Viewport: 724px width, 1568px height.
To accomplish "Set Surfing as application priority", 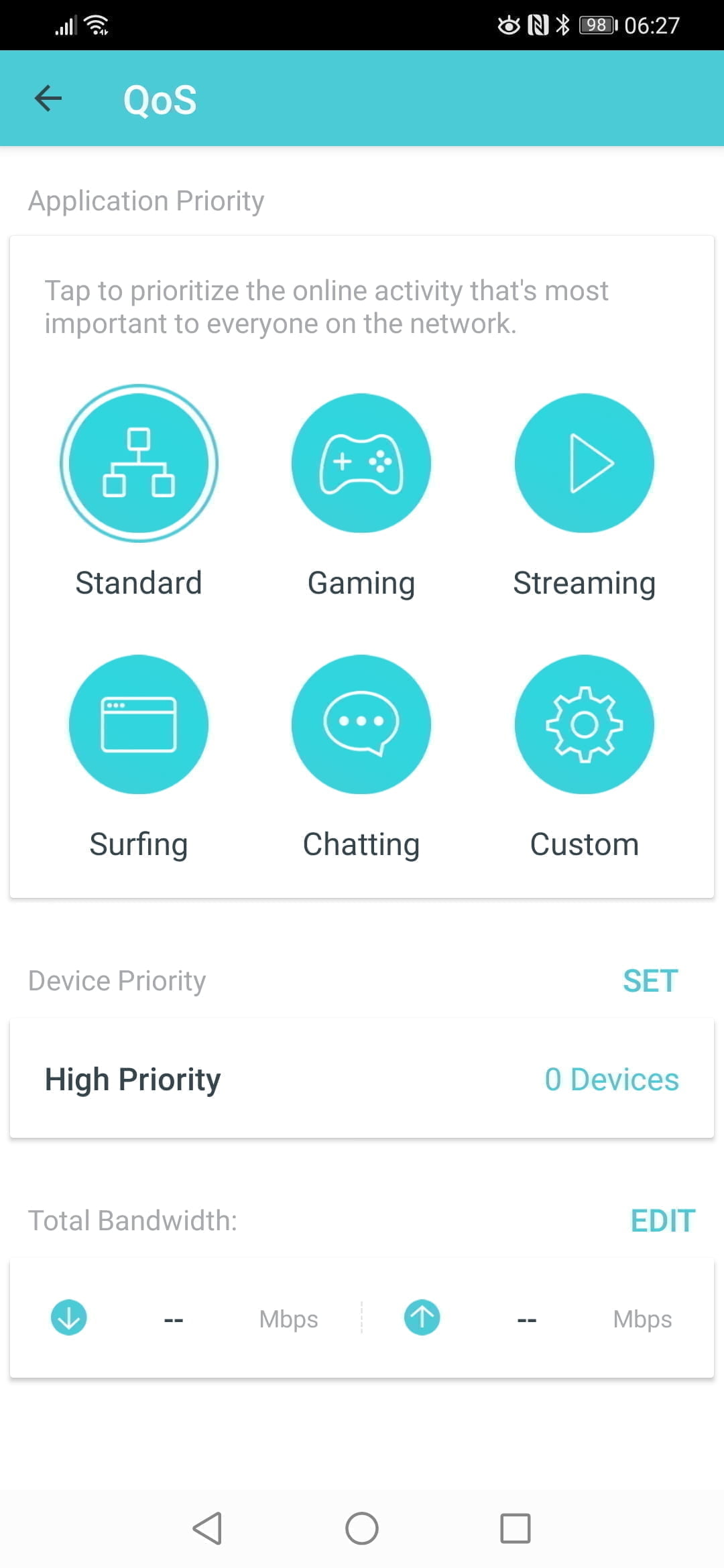I will (x=139, y=724).
